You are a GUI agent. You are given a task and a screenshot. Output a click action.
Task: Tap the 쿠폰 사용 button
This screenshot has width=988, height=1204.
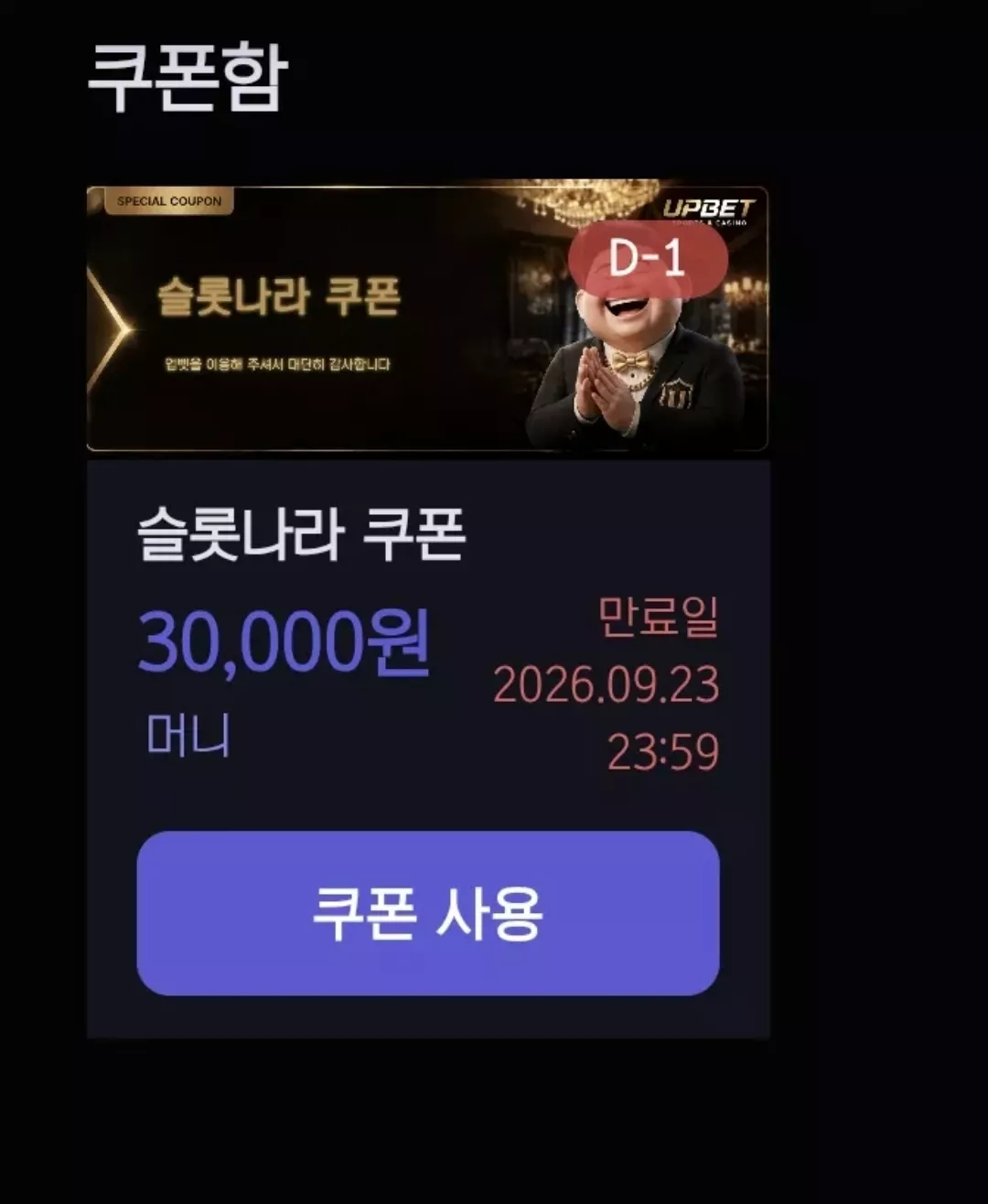click(428, 913)
